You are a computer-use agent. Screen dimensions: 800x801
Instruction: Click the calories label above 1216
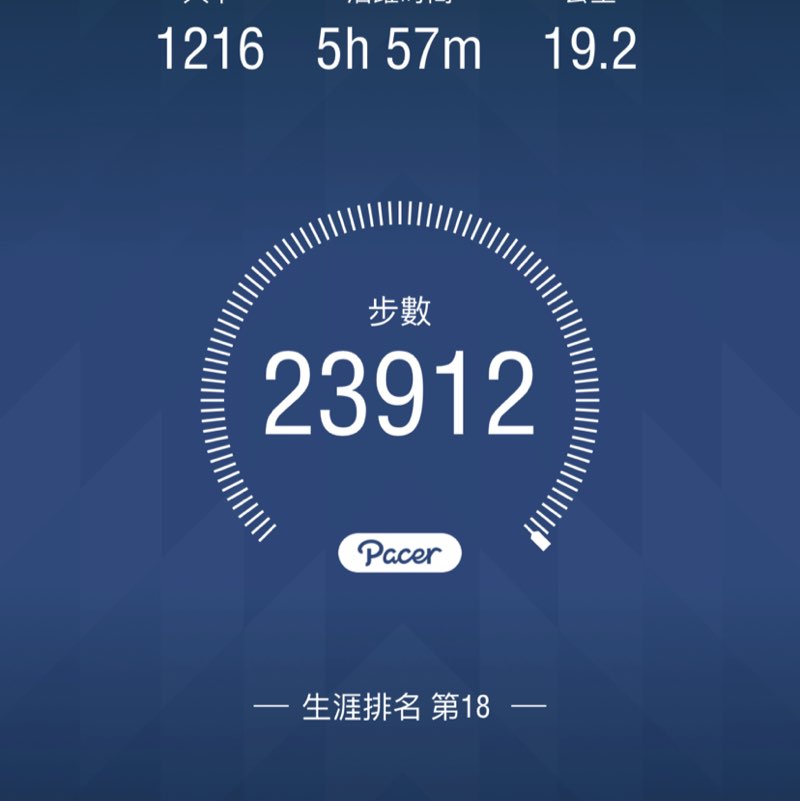point(211,5)
